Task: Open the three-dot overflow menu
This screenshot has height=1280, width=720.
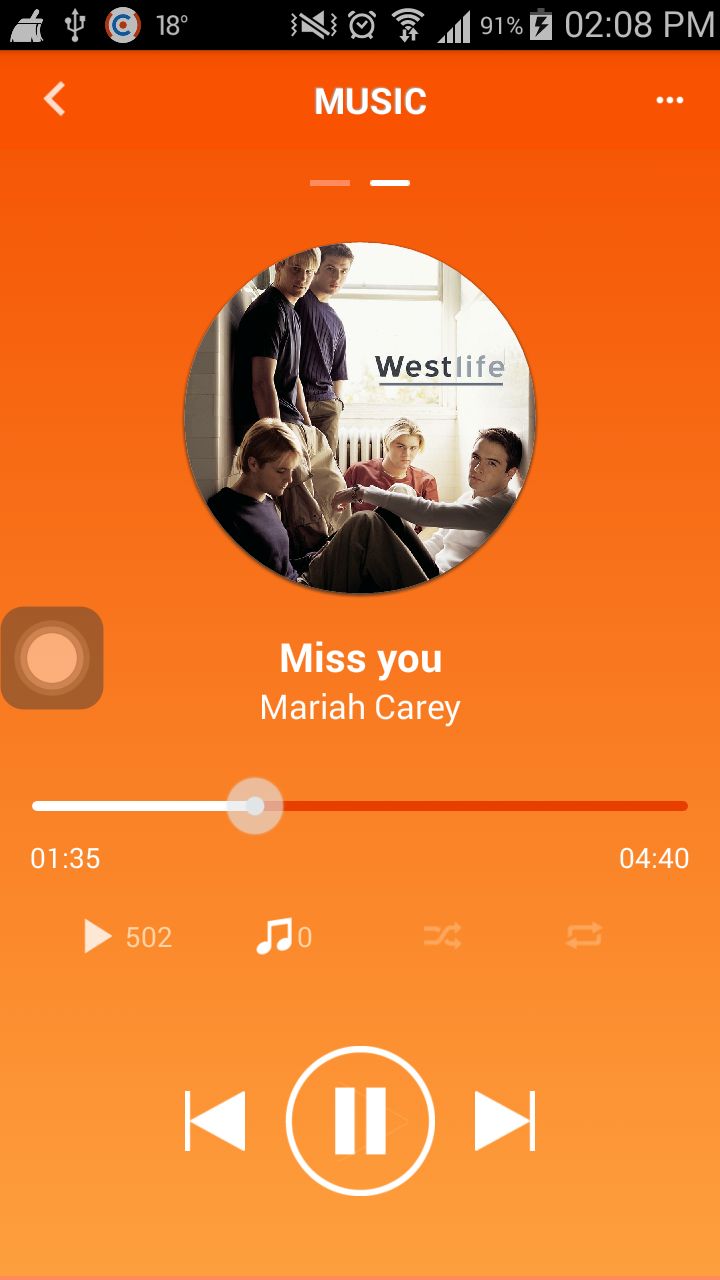Action: point(669,100)
